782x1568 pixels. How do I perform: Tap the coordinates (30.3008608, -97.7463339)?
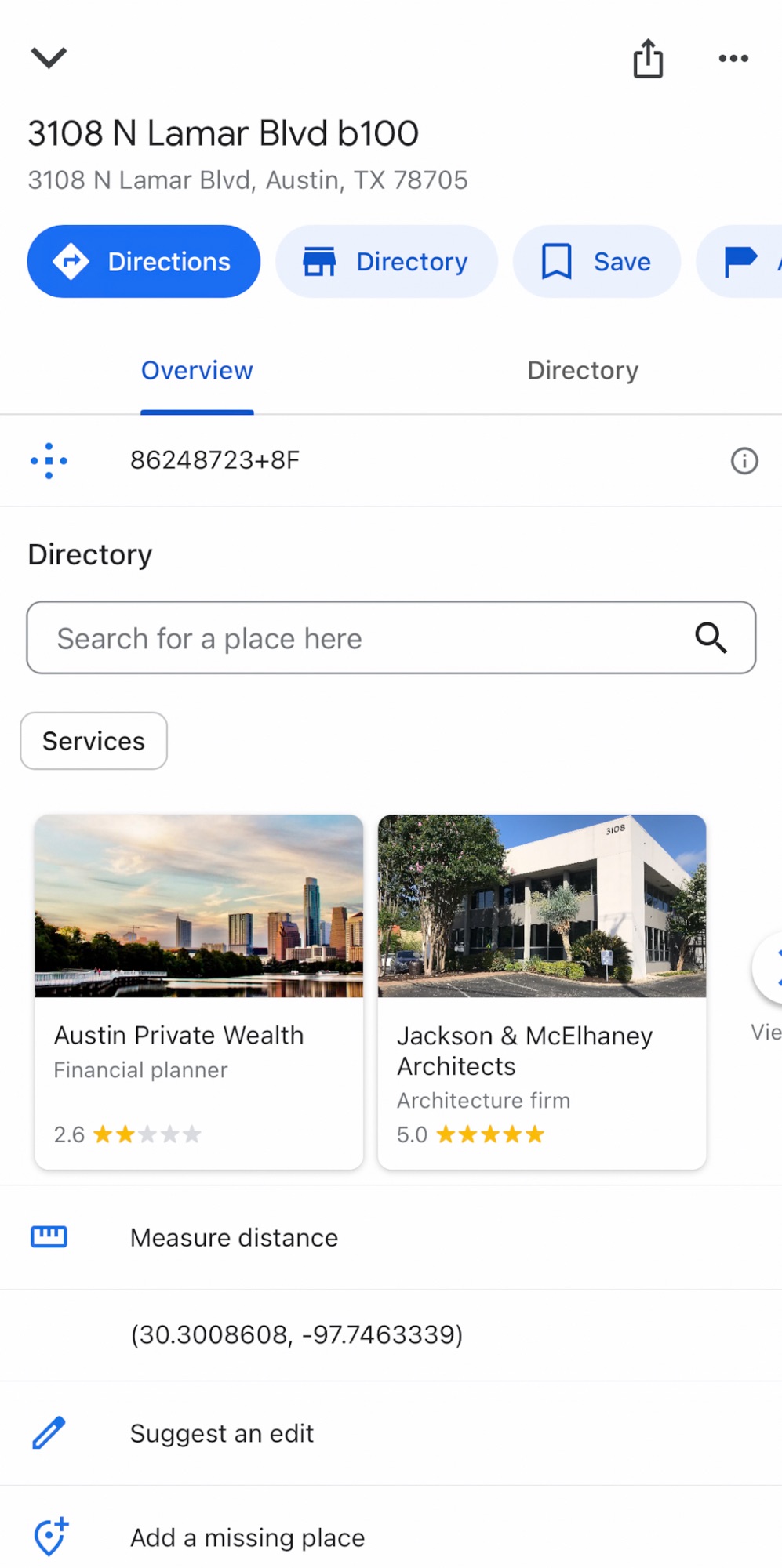coord(296,1334)
